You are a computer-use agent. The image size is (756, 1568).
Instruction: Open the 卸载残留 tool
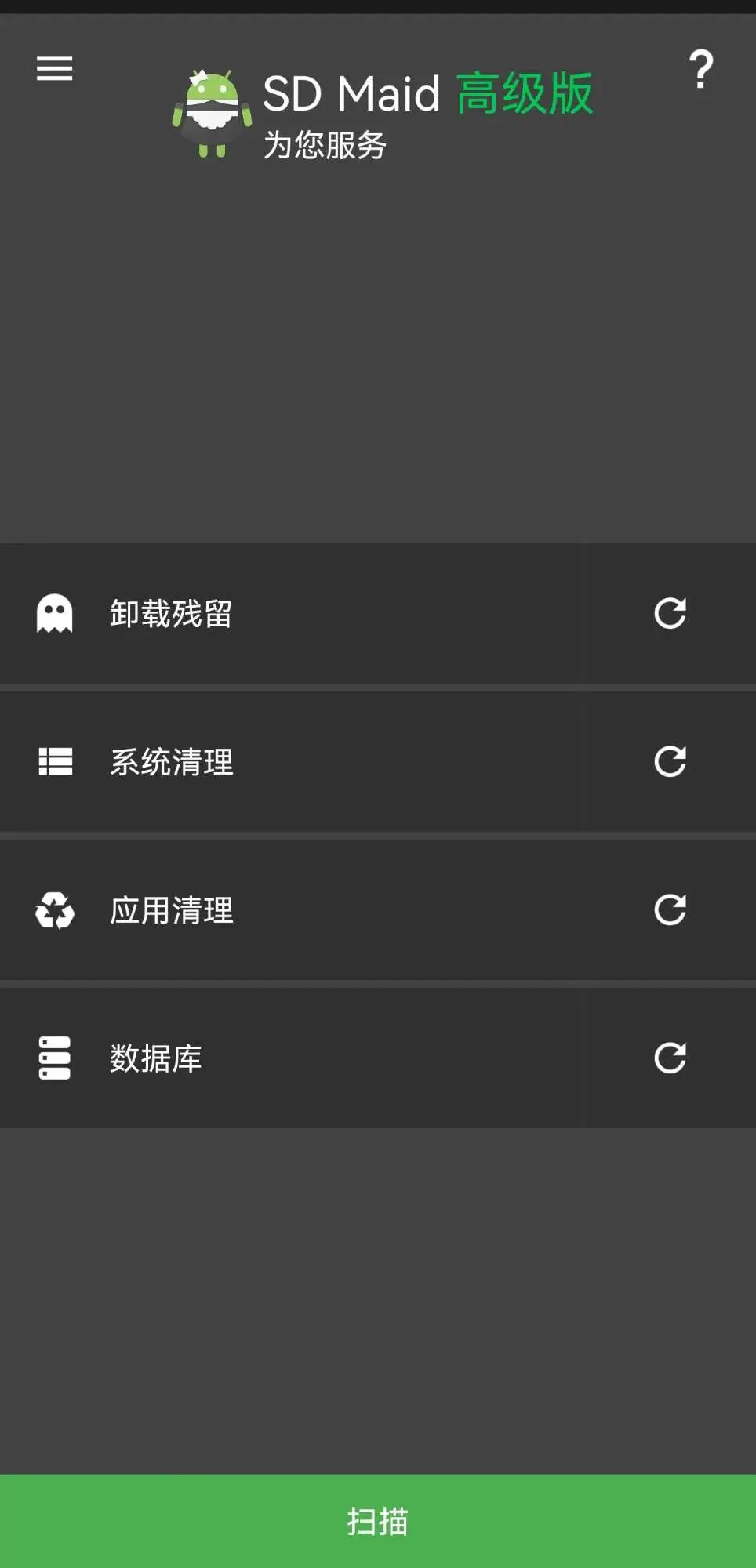(x=170, y=614)
